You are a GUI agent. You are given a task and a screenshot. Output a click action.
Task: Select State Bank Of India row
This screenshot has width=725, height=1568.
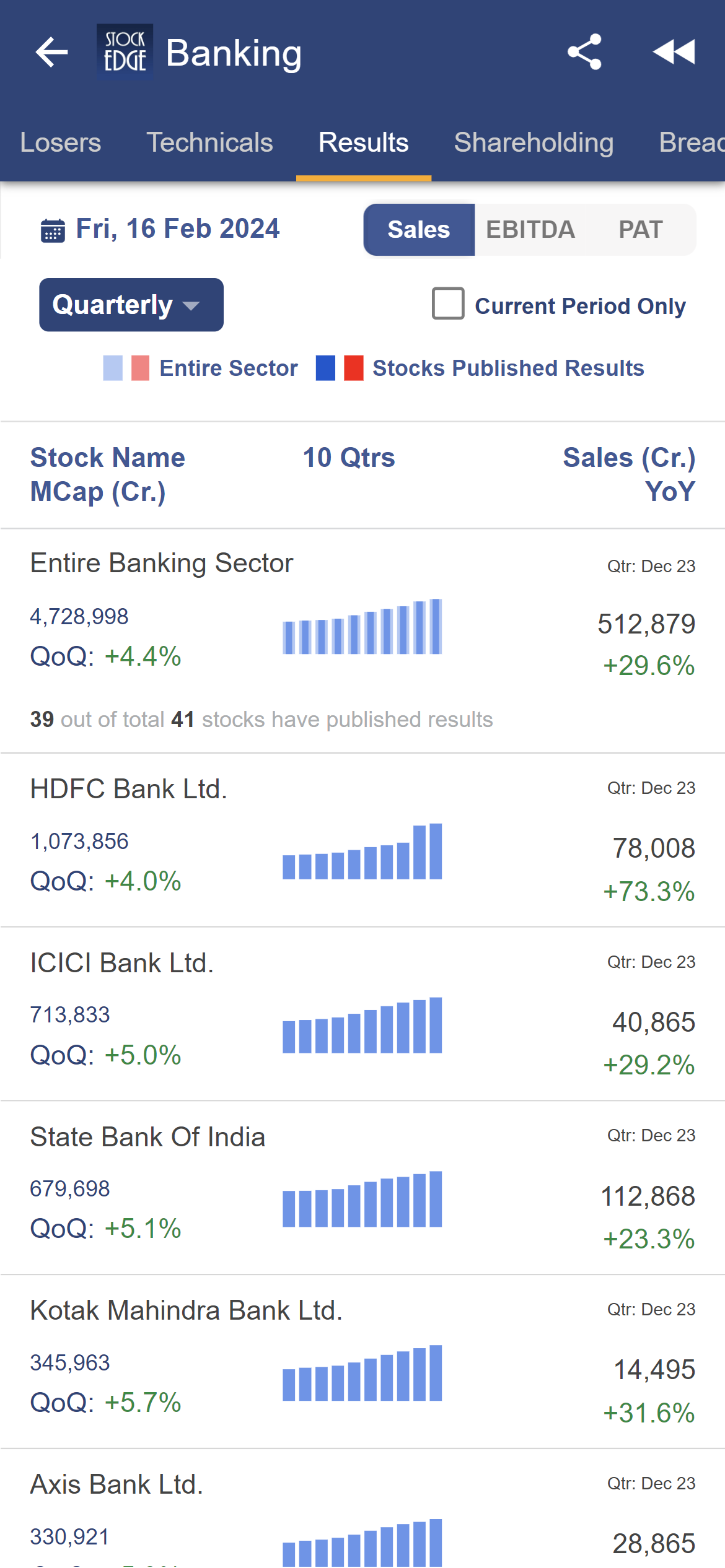pos(147,1137)
